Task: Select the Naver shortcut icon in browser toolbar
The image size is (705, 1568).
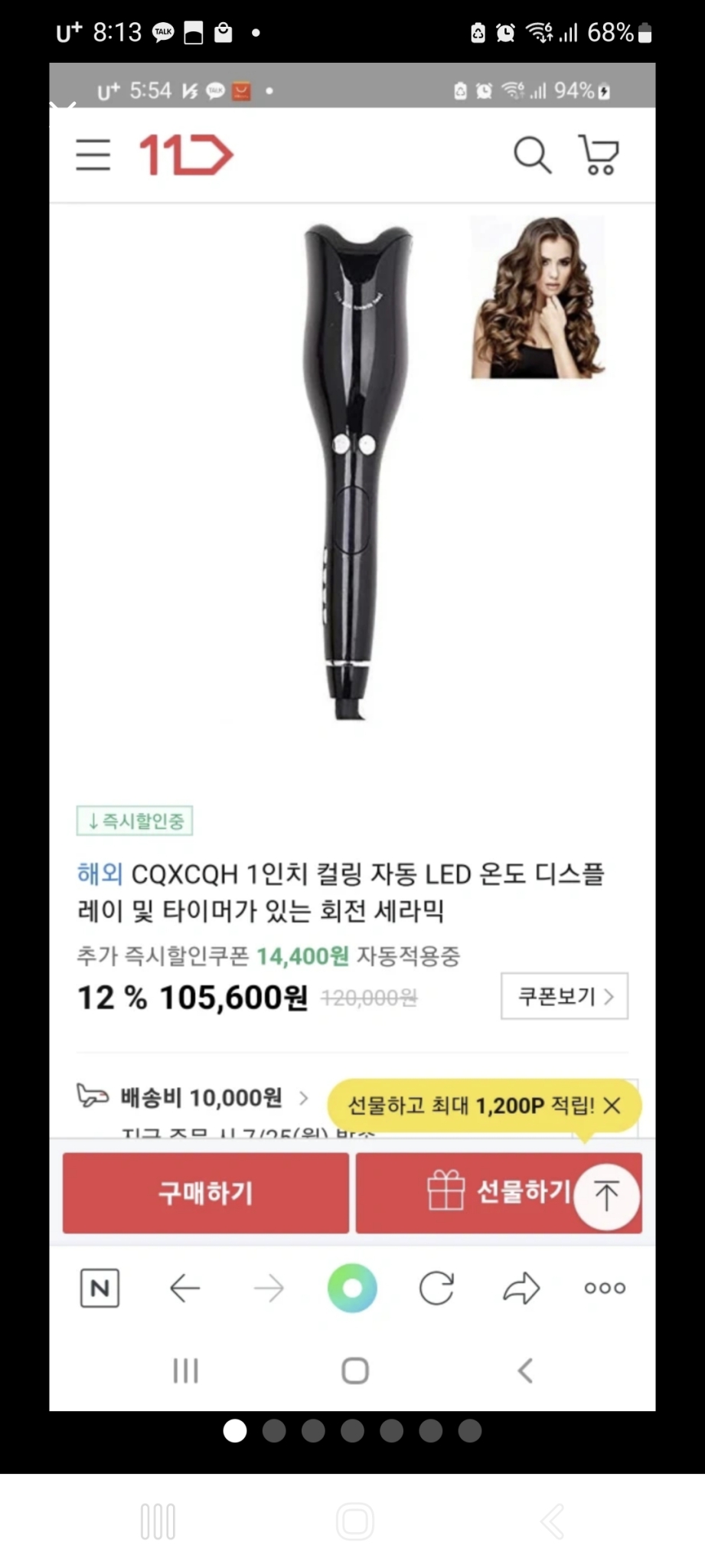Action: coord(100,1289)
